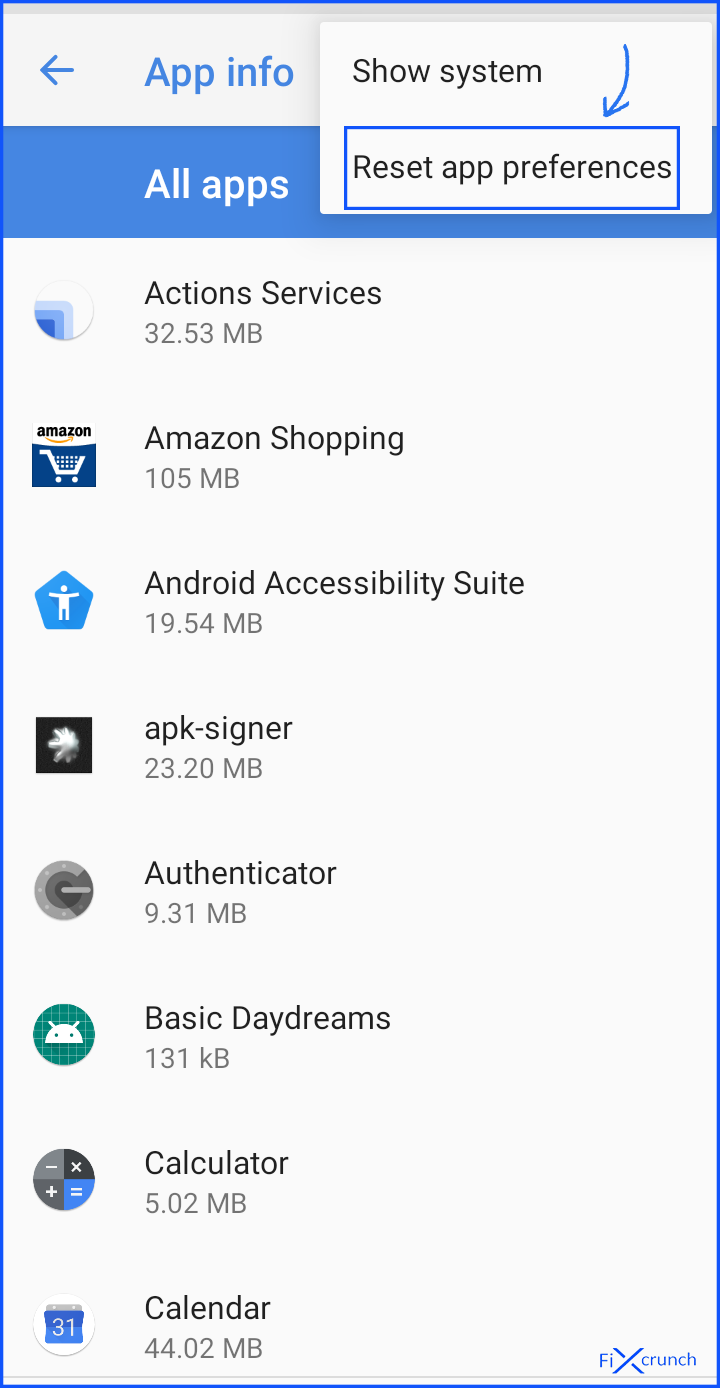Switch to the All apps tab
This screenshot has width=720, height=1388.
click(216, 183)
